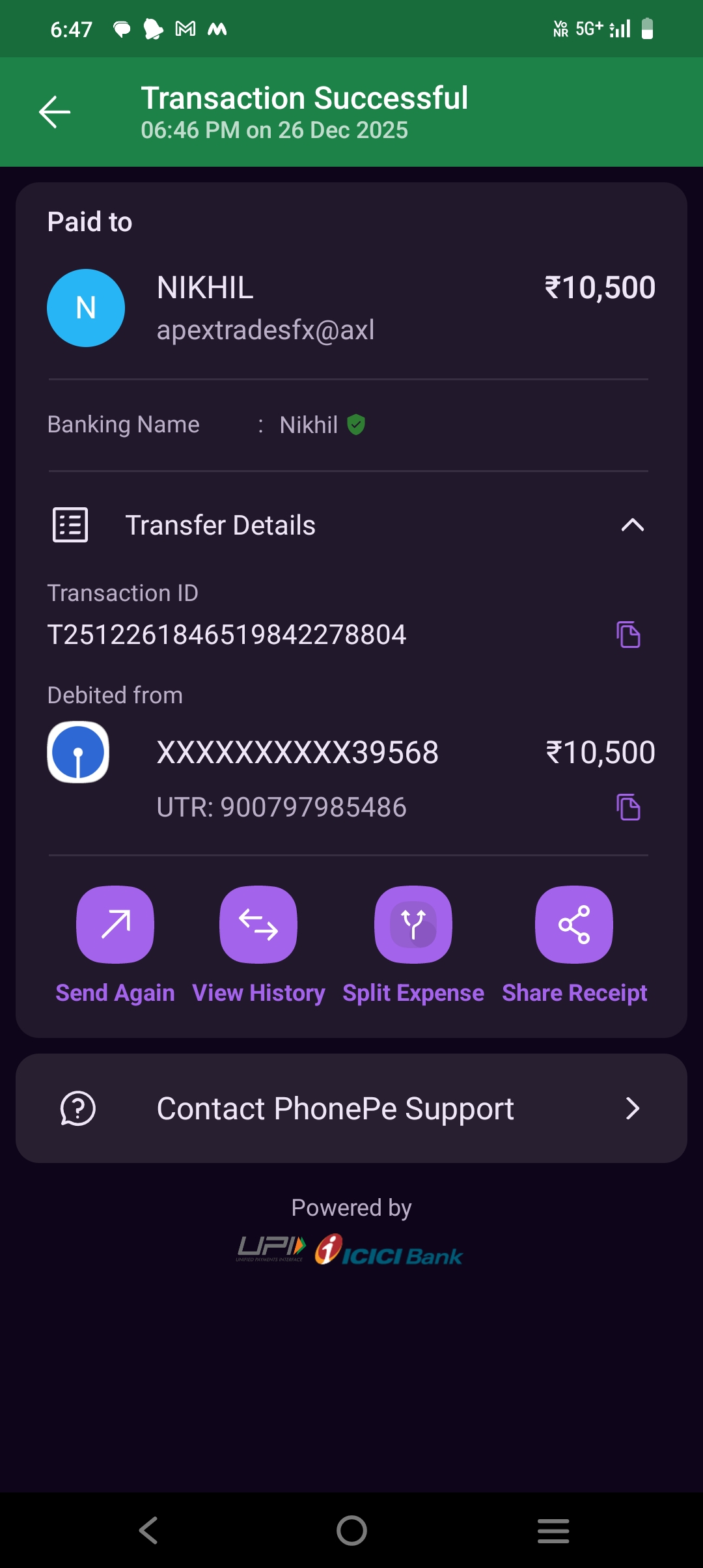Tap the system home button

tap(351, 1530)
